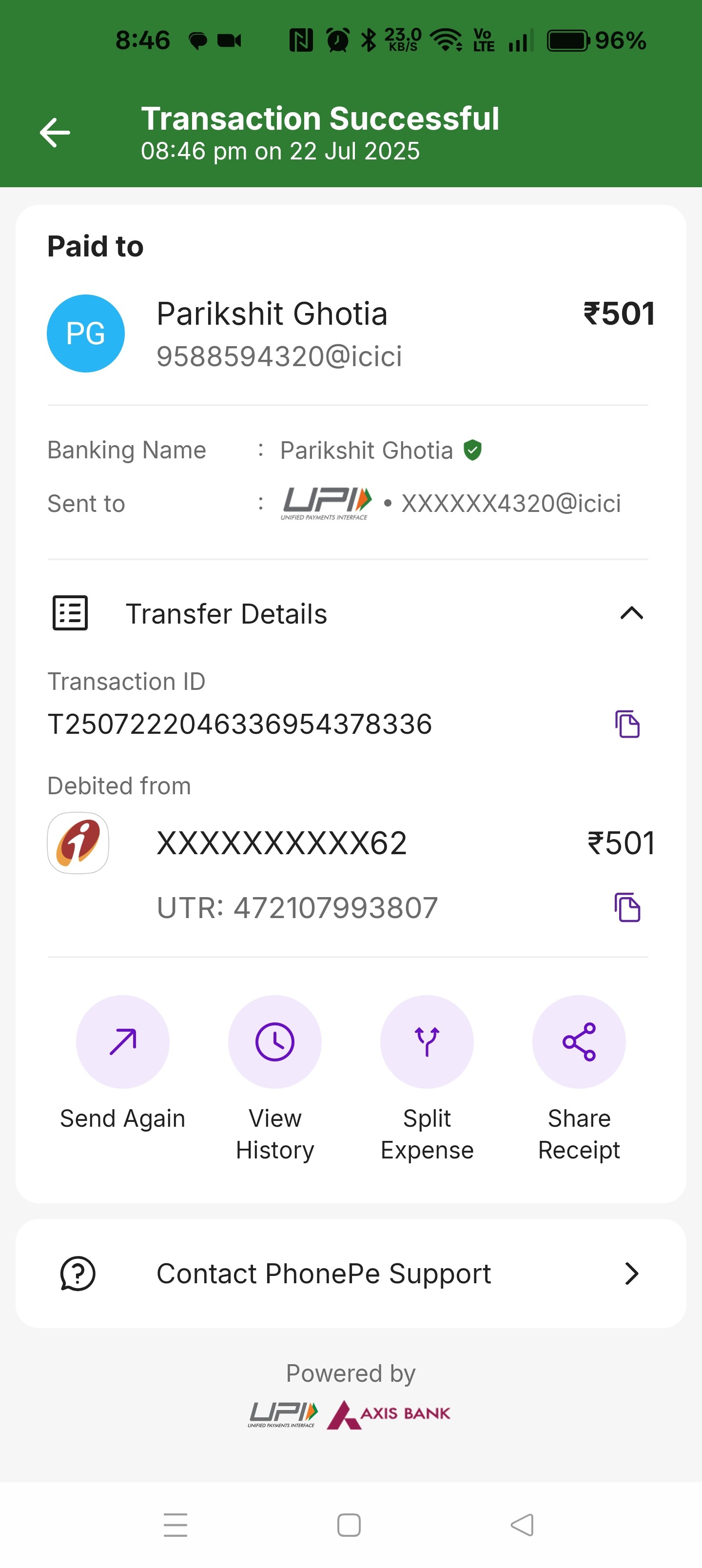This screenshot has height=1568, width=702.
Task: Copy the UTR number
Action: (627, 907)
